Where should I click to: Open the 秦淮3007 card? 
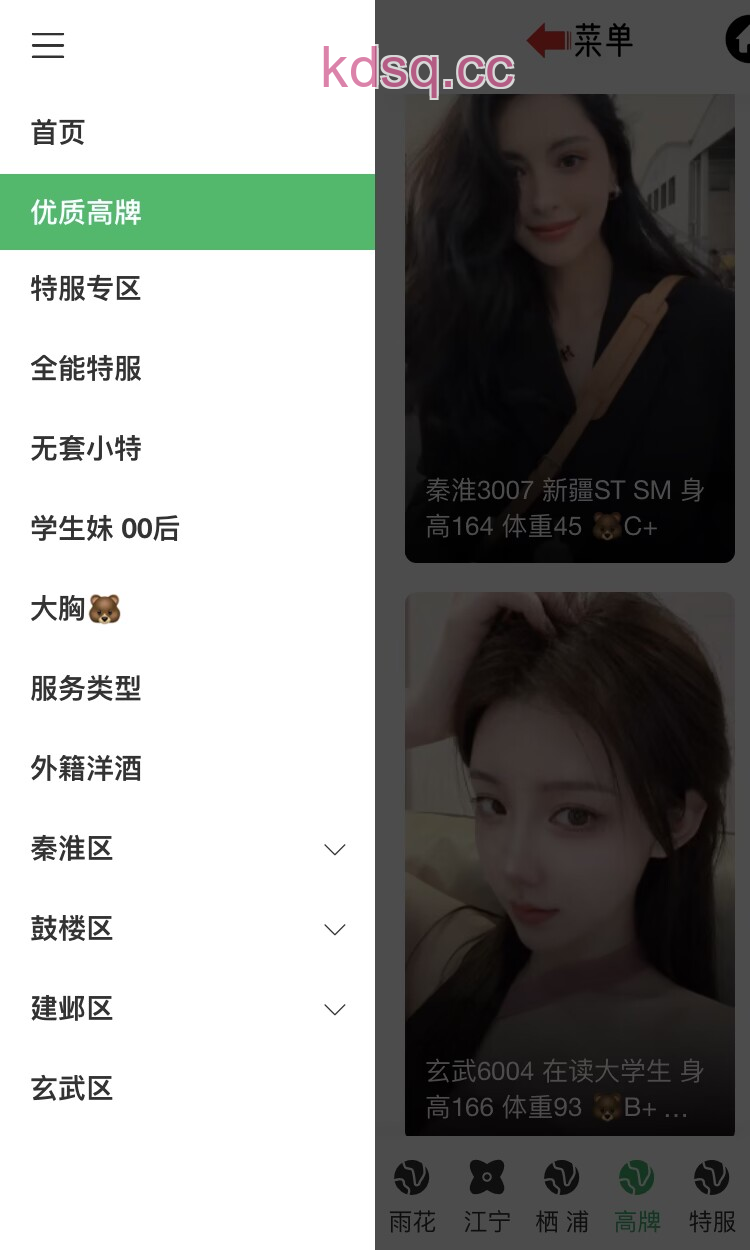point(569,330)
